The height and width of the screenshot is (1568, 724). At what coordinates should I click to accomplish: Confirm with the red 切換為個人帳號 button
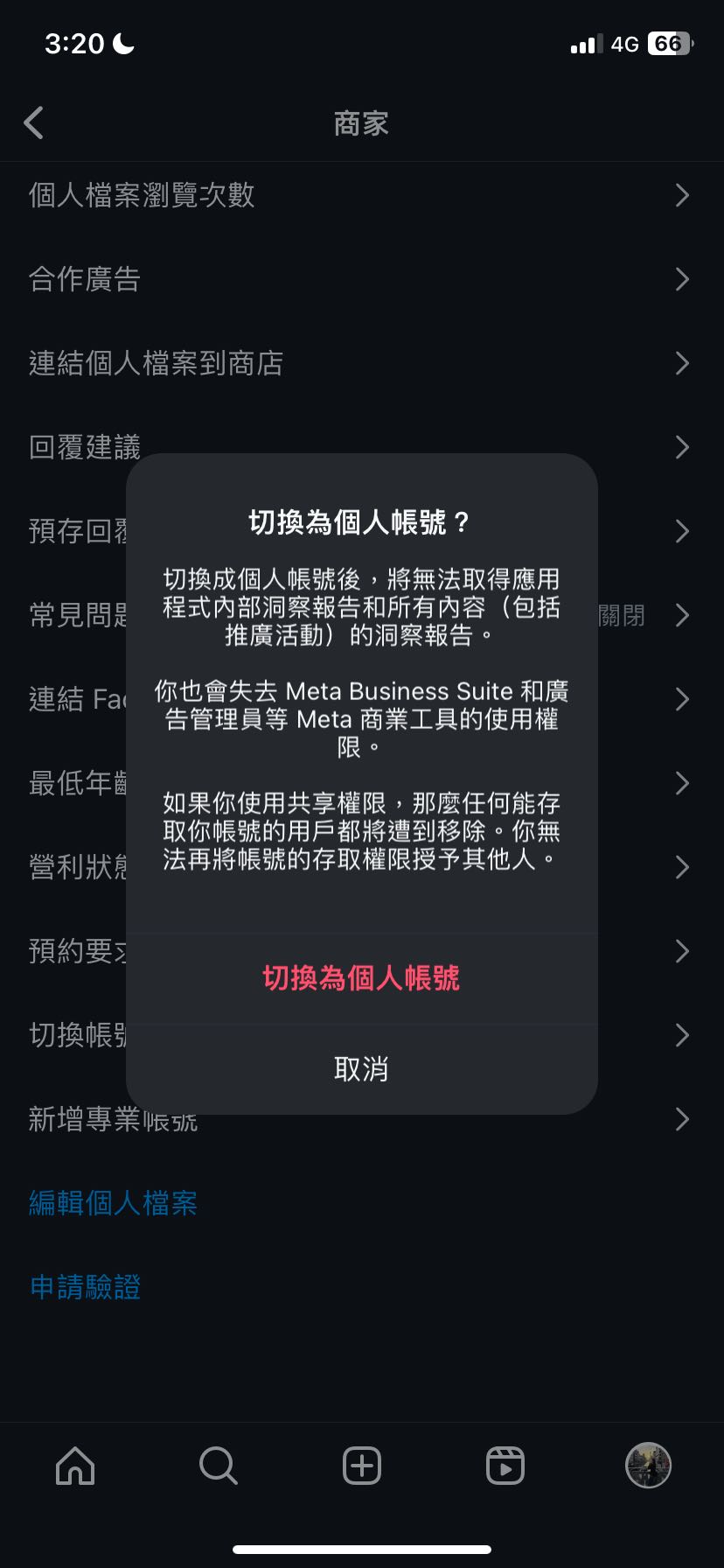[362, 979]
